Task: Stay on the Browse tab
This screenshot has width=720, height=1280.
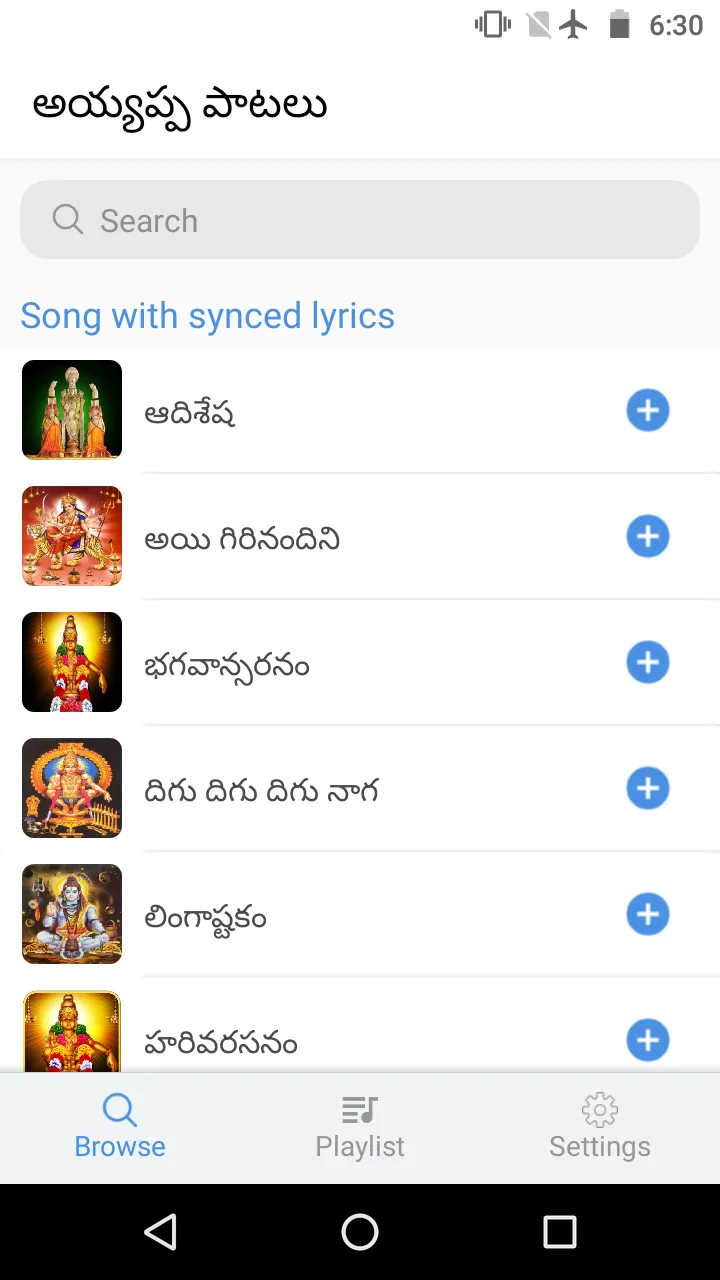Action: [x=119, y=1128]
